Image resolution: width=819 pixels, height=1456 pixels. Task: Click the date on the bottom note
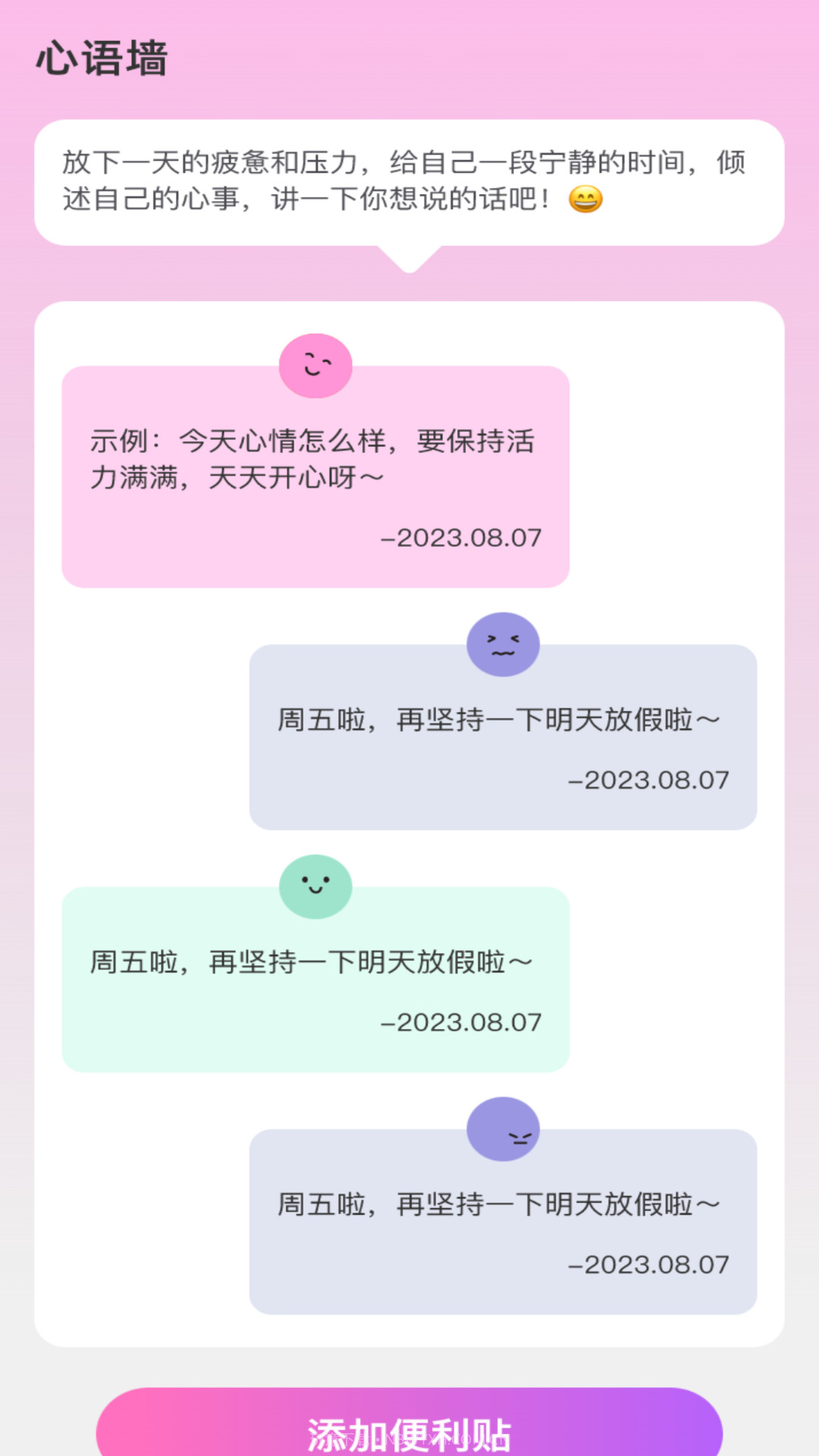tap(650, 1264)
